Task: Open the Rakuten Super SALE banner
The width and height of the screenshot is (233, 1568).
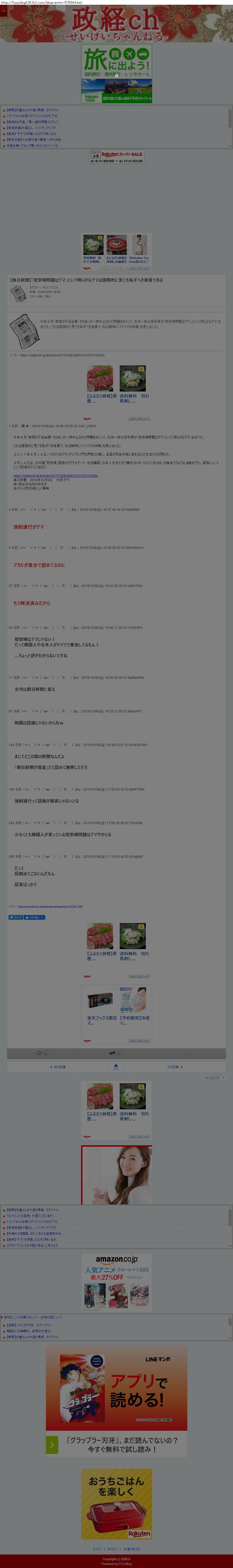Action: pos(117,157)
